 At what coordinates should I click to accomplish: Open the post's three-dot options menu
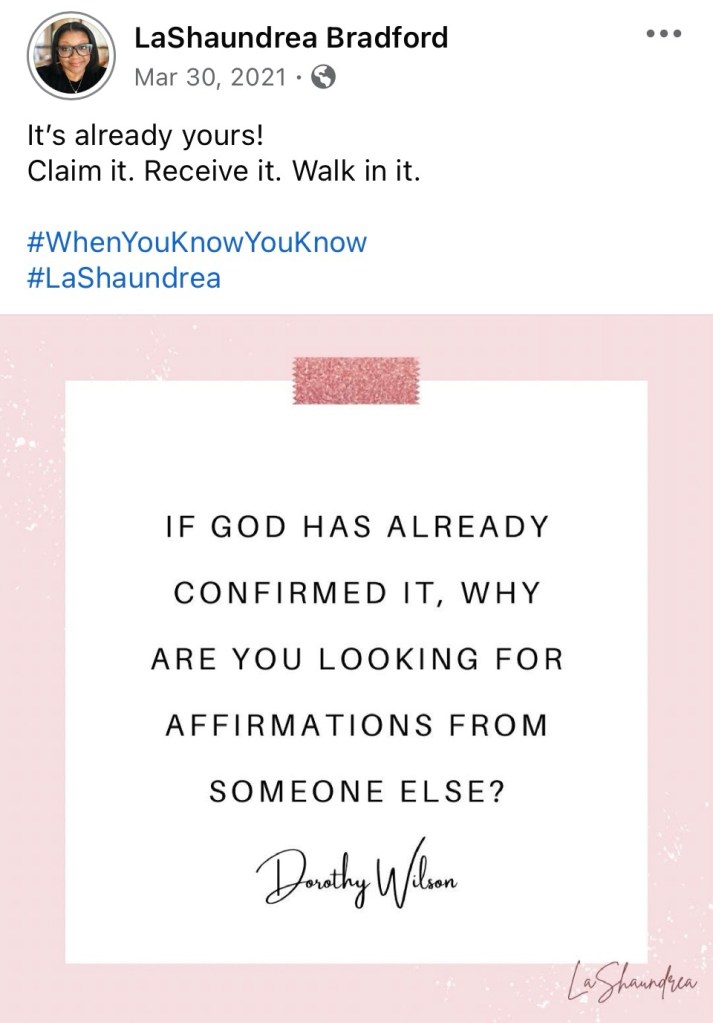tap(663, 33)
